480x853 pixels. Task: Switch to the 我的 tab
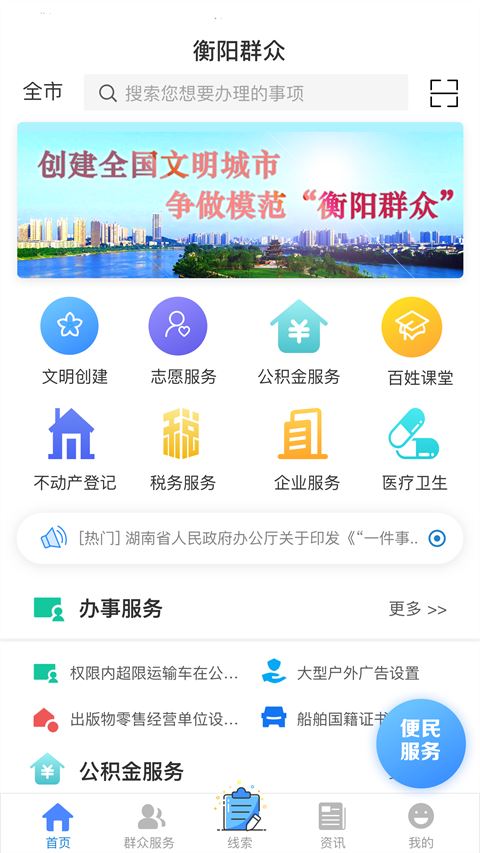421,825
